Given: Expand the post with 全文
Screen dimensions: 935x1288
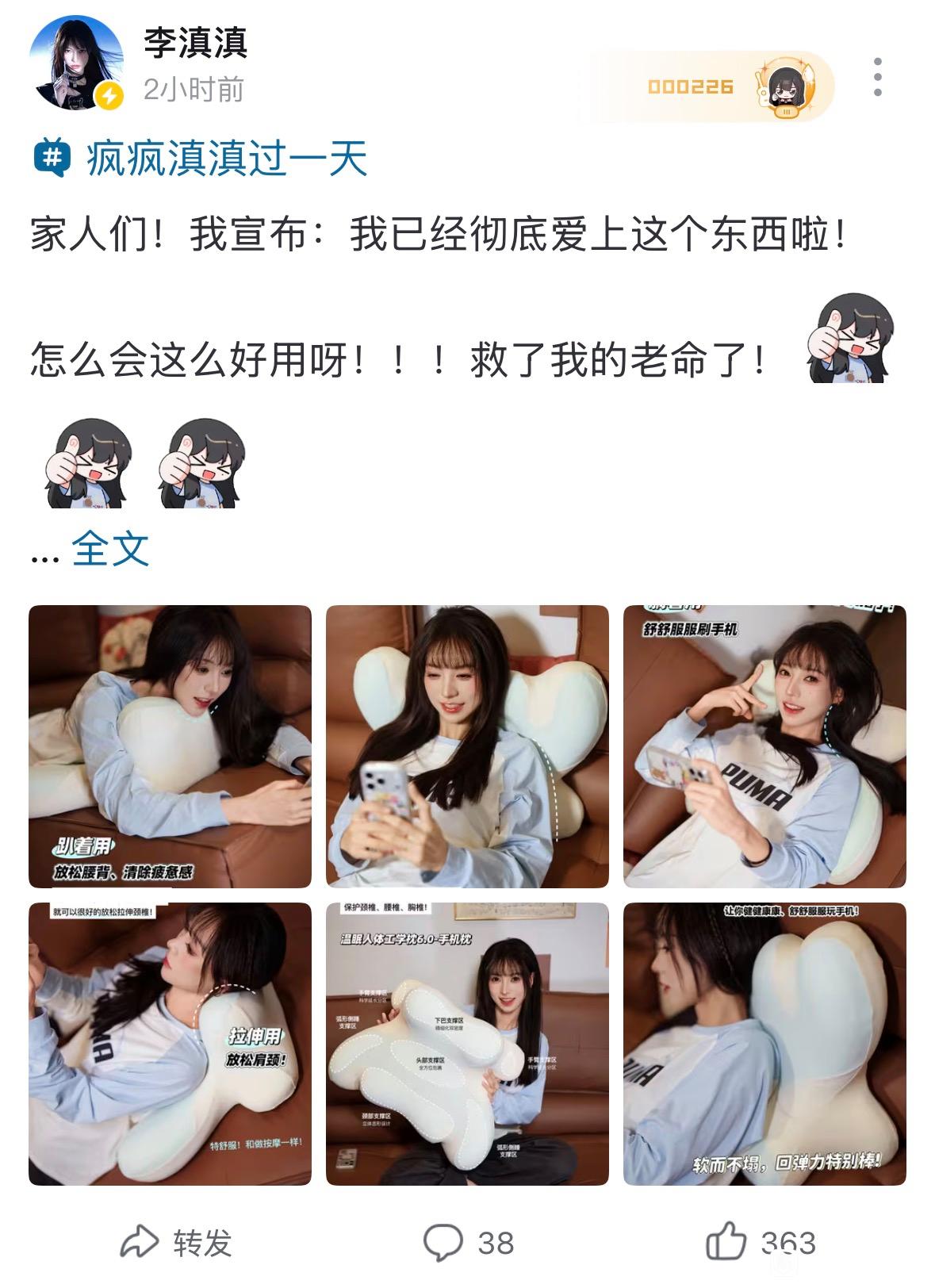Looking at the screenshot, I should coord(110,548).
